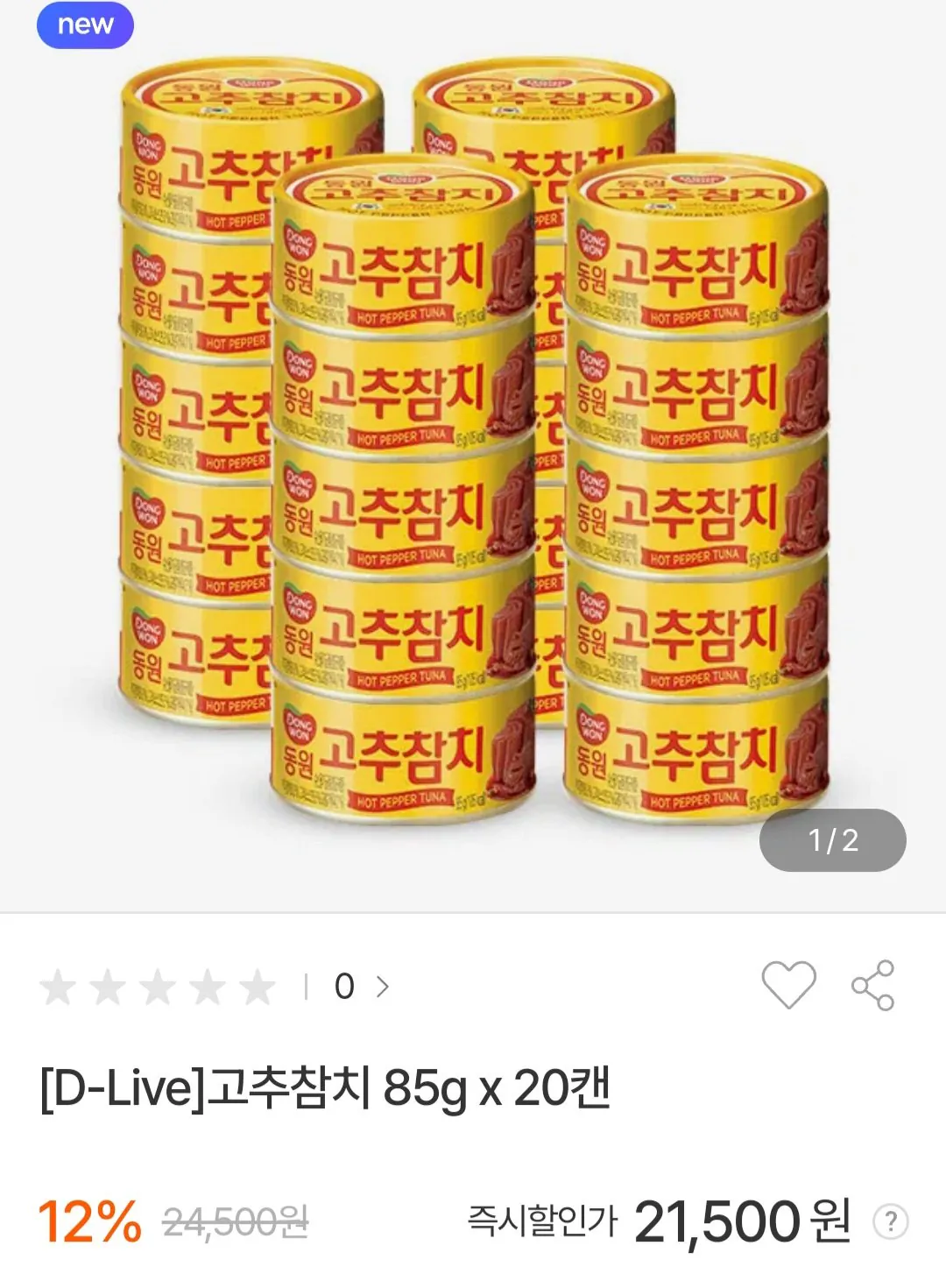Select the first star in rating row
The image size is (946, 1288).
(x=55, y=987)
